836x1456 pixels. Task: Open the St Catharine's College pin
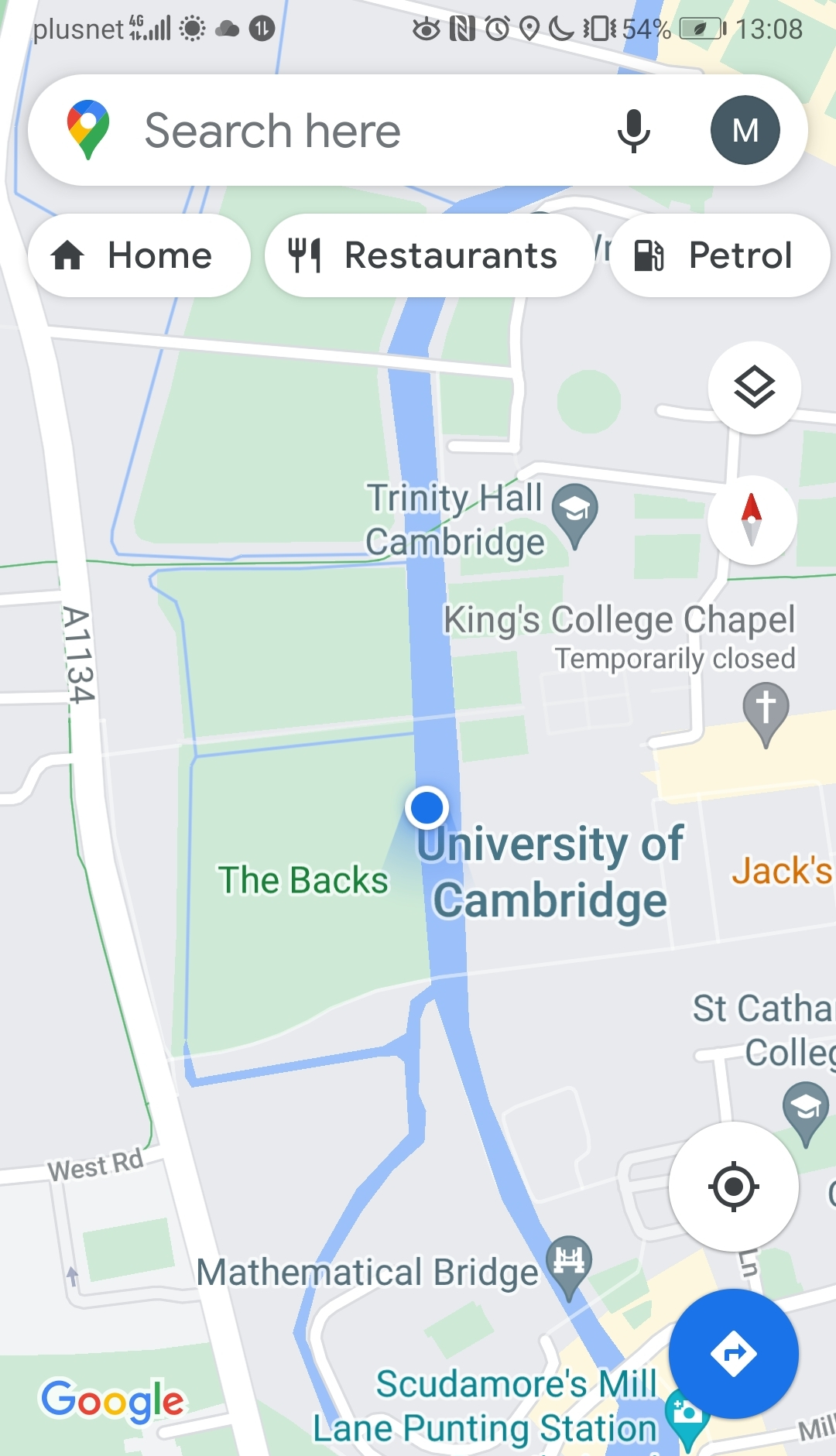coord(806,1112)
